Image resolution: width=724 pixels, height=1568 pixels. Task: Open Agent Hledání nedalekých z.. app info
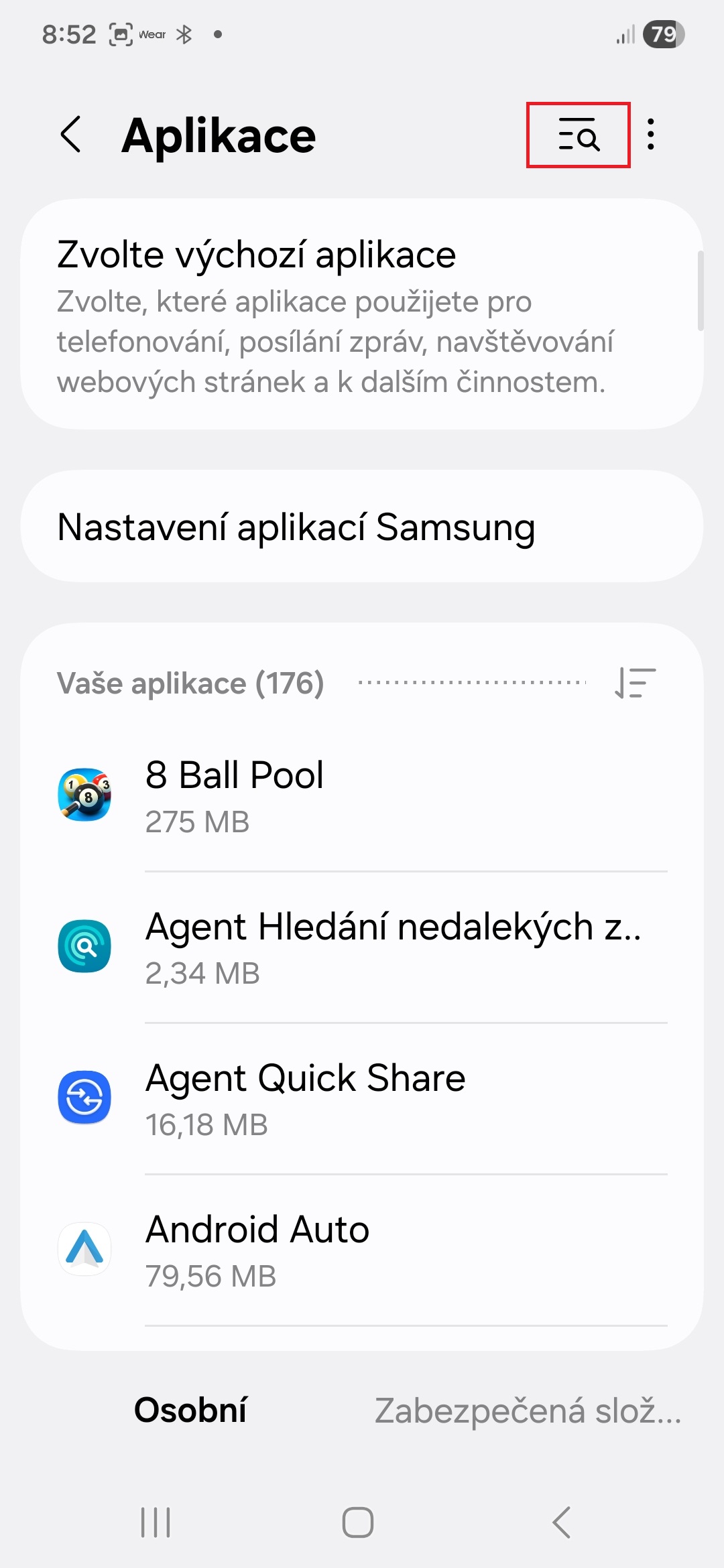[x=362, y=947]
